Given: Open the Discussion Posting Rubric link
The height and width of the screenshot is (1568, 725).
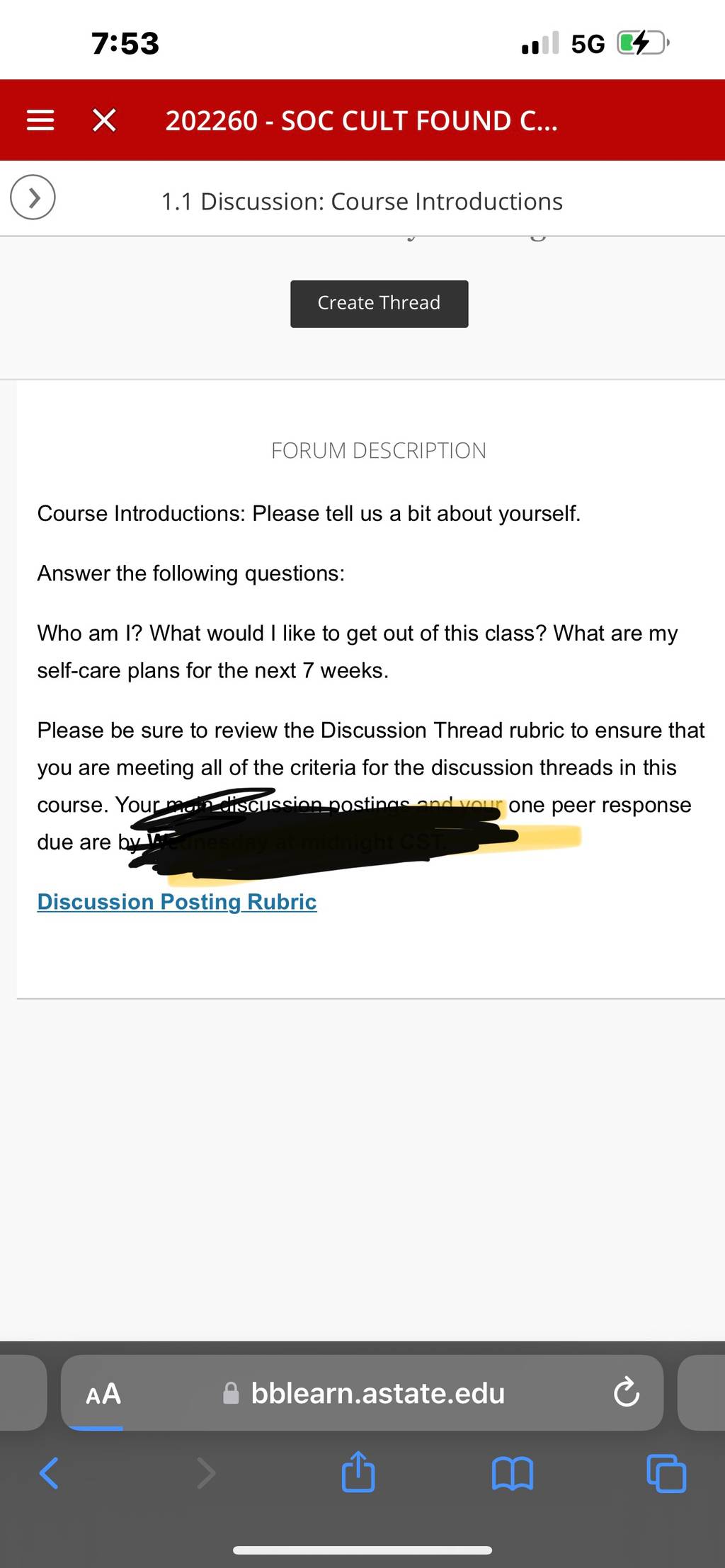Looking at the screenshot, I should pos(177,901).
